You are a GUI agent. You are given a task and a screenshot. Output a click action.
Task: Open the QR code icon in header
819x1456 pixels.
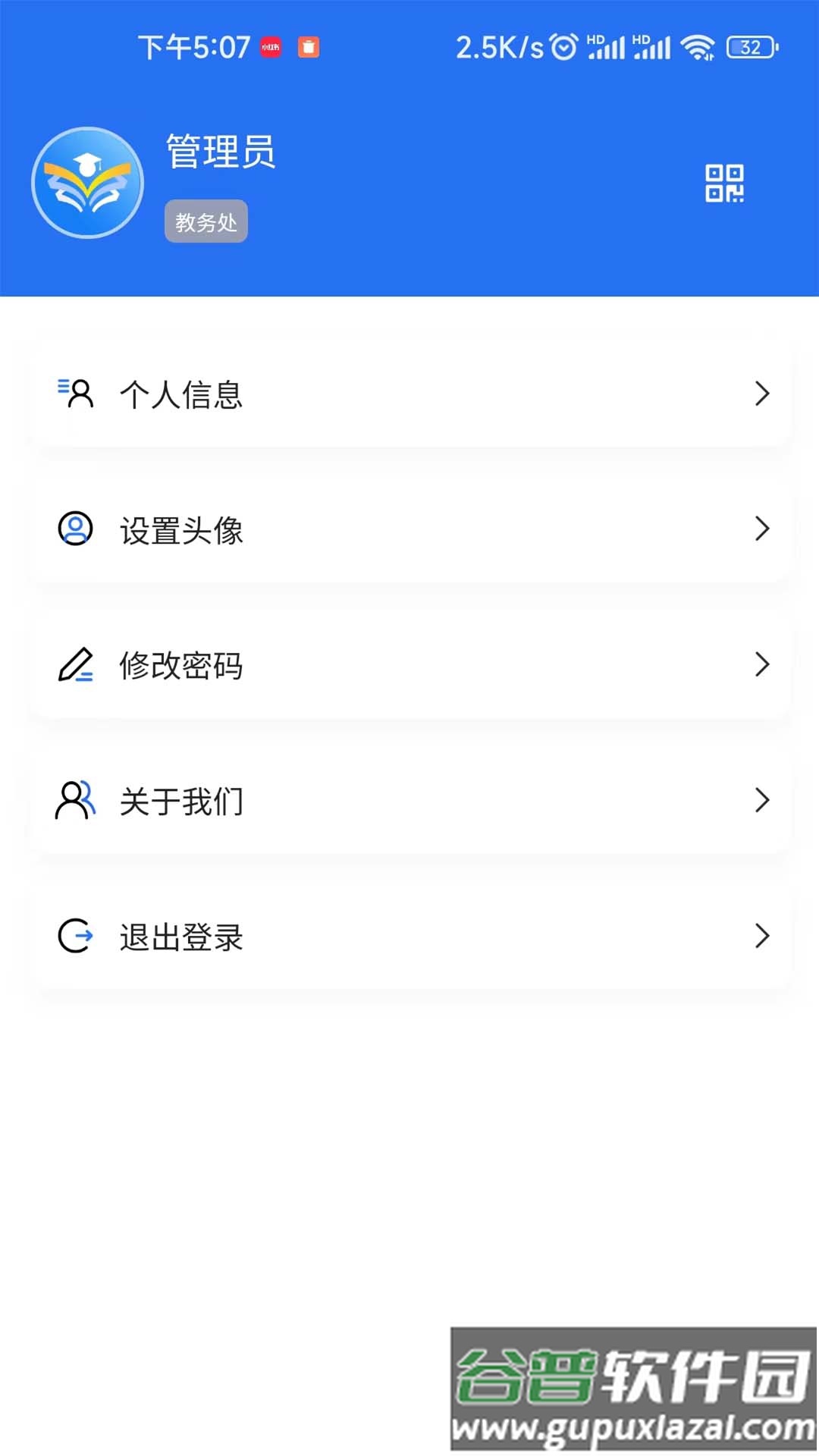[724, 184]
